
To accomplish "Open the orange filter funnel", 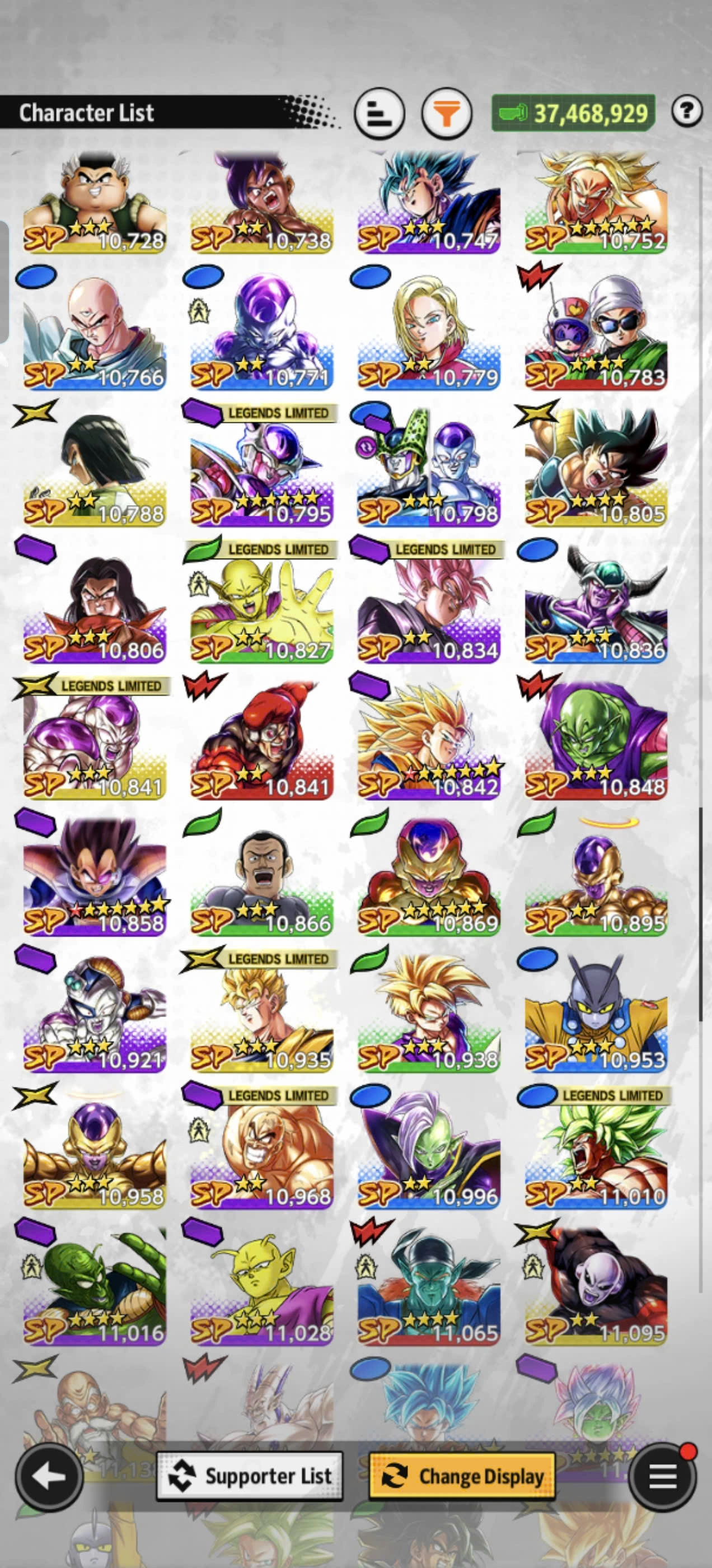I will point(447,114).
